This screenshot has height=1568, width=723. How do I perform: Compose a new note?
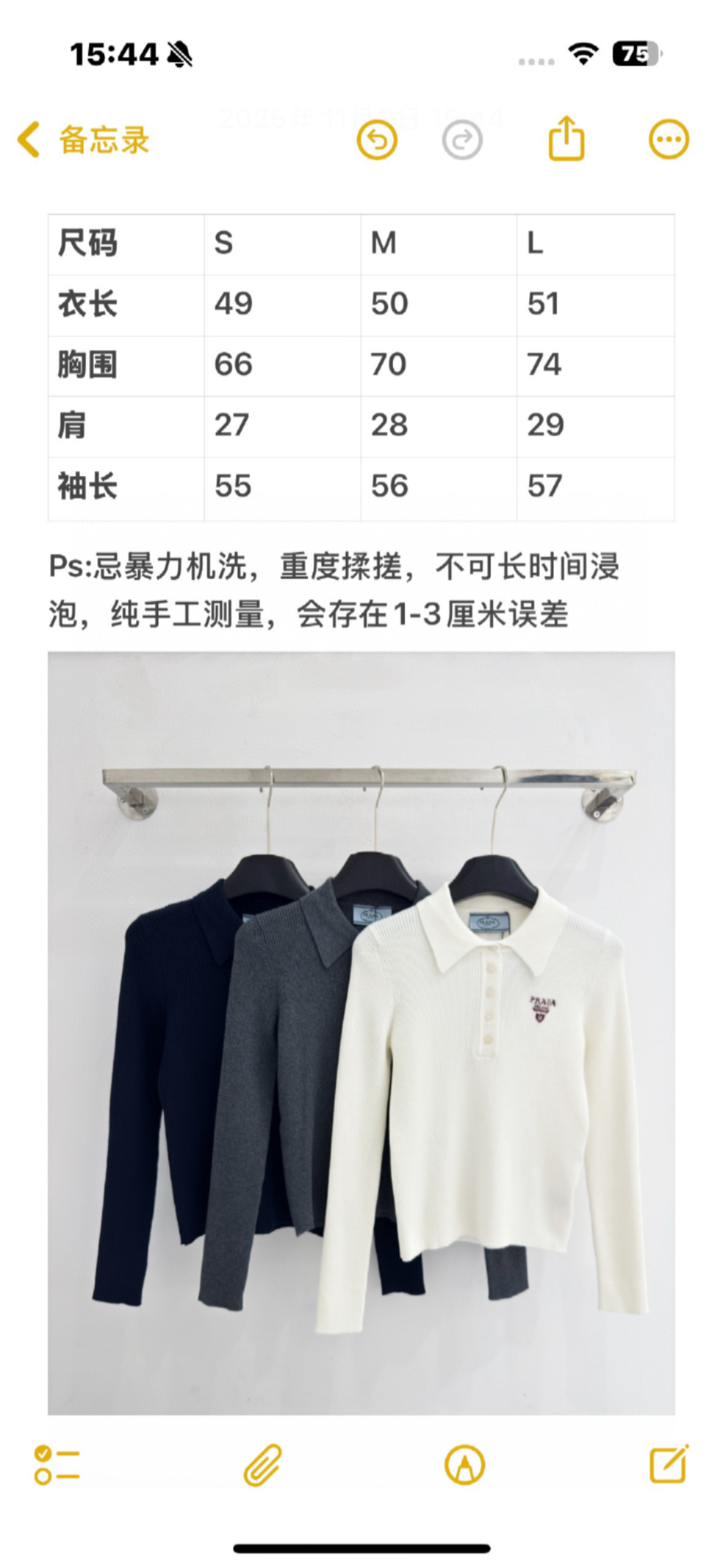[668, 1463]
